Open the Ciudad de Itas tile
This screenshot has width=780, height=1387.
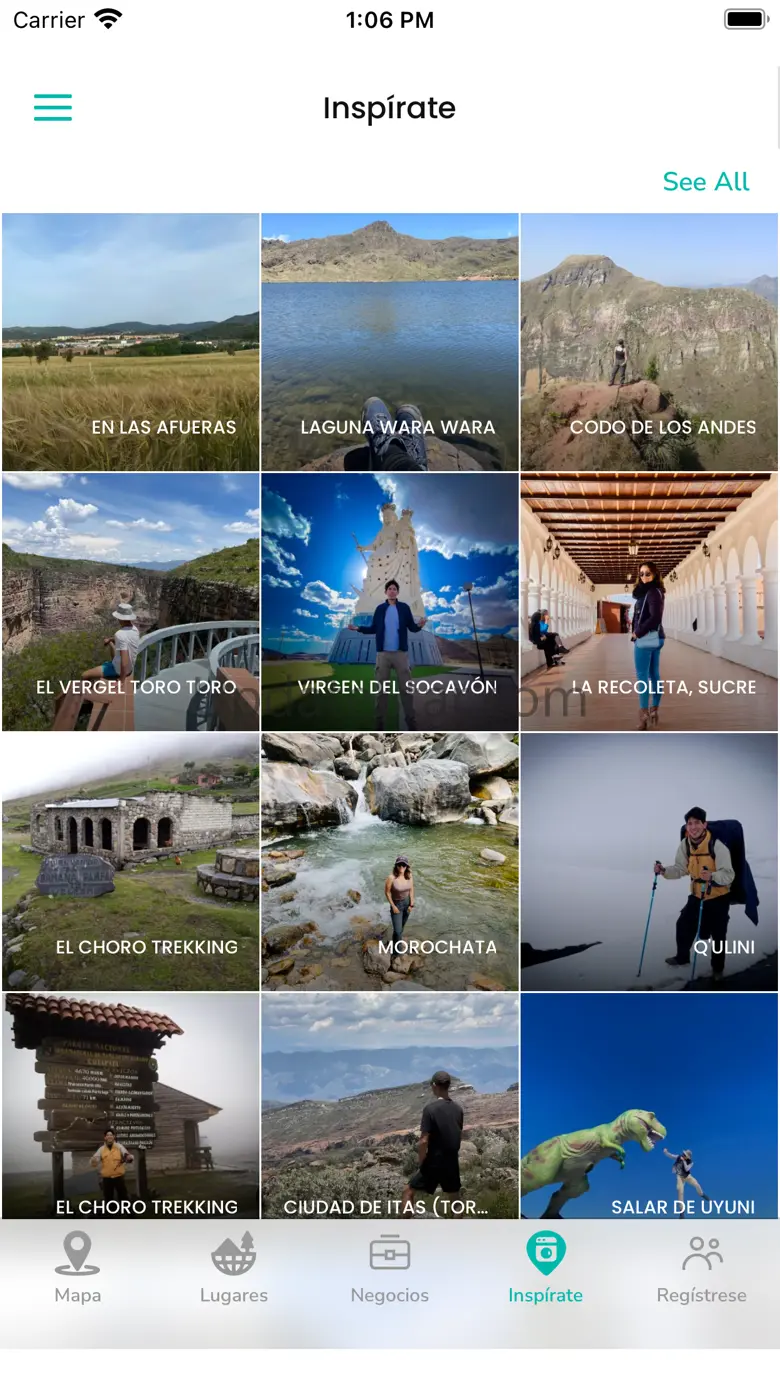pos(390,1106)
